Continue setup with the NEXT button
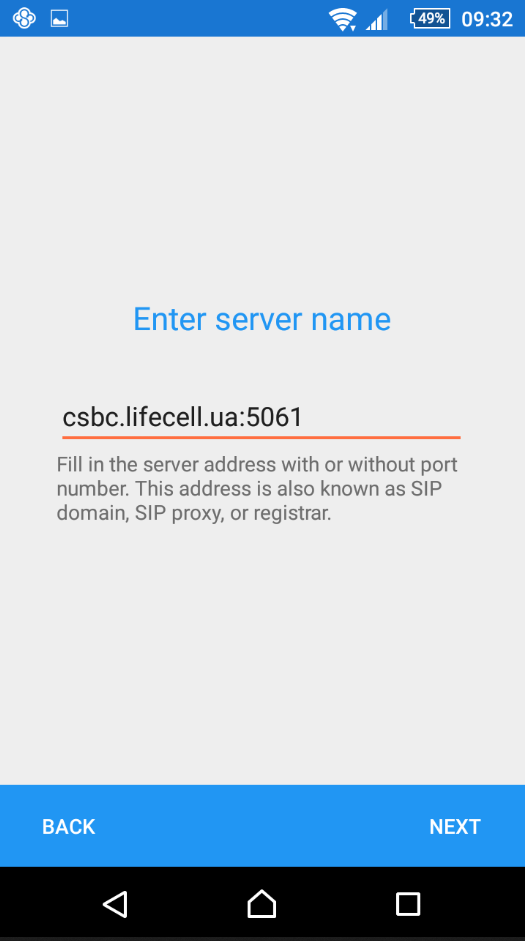The width and height of the screenshot is (525, 941). (455, 826)
